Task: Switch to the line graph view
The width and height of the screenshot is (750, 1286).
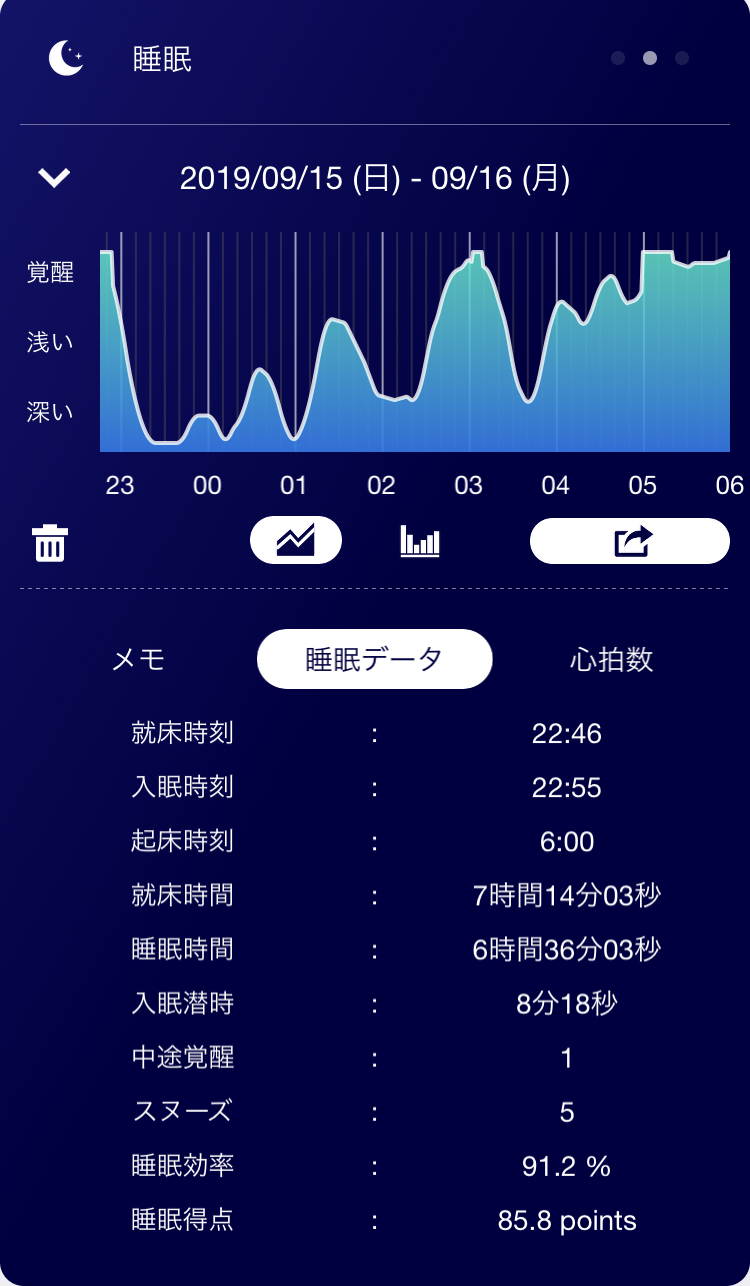Action: 295,541
